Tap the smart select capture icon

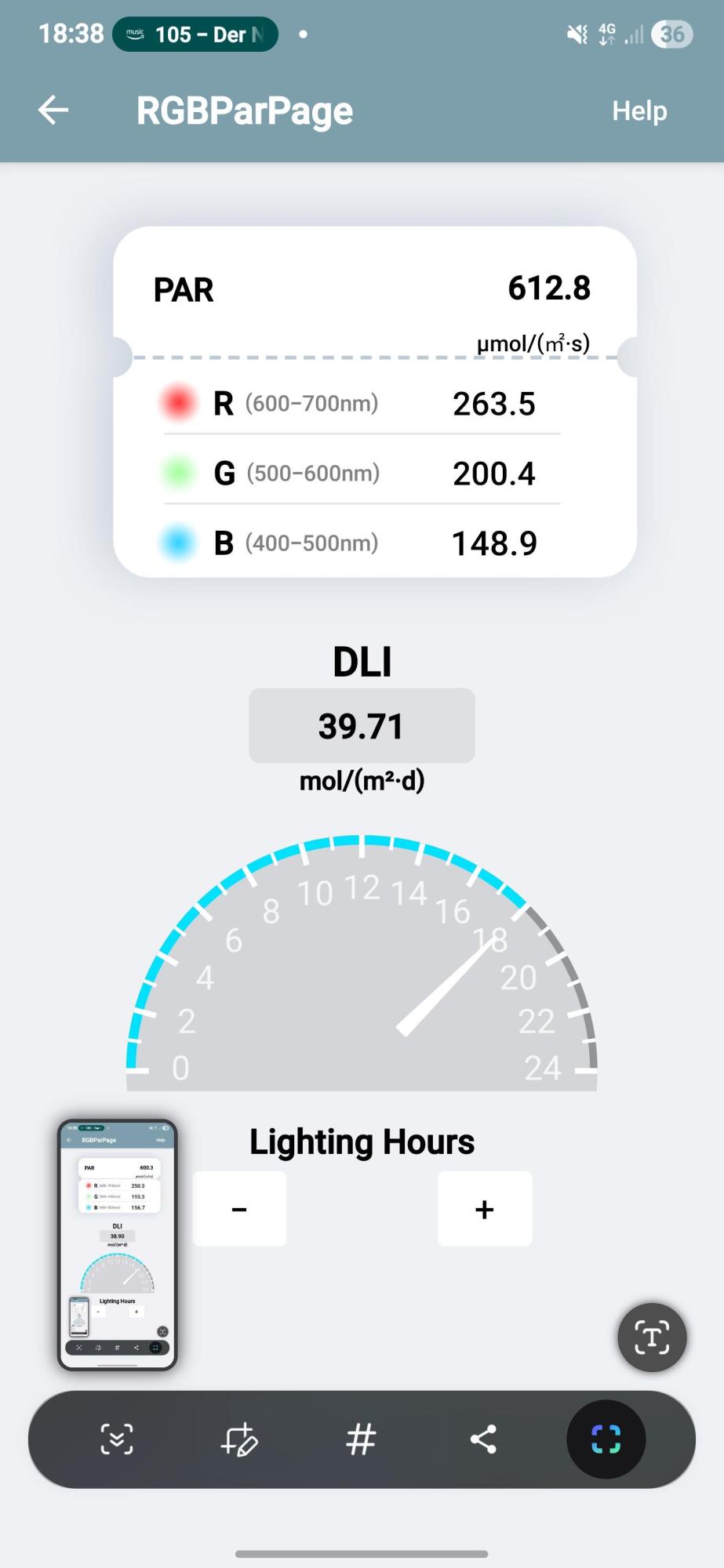[606, 1439]
